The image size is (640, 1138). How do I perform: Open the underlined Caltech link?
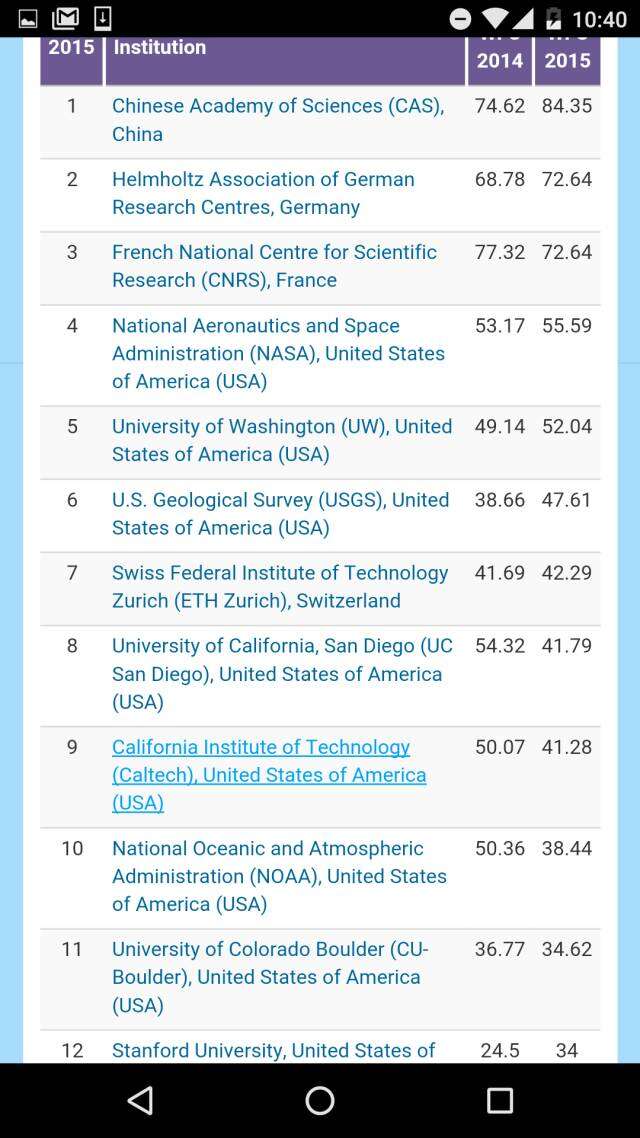pos(269,775)
